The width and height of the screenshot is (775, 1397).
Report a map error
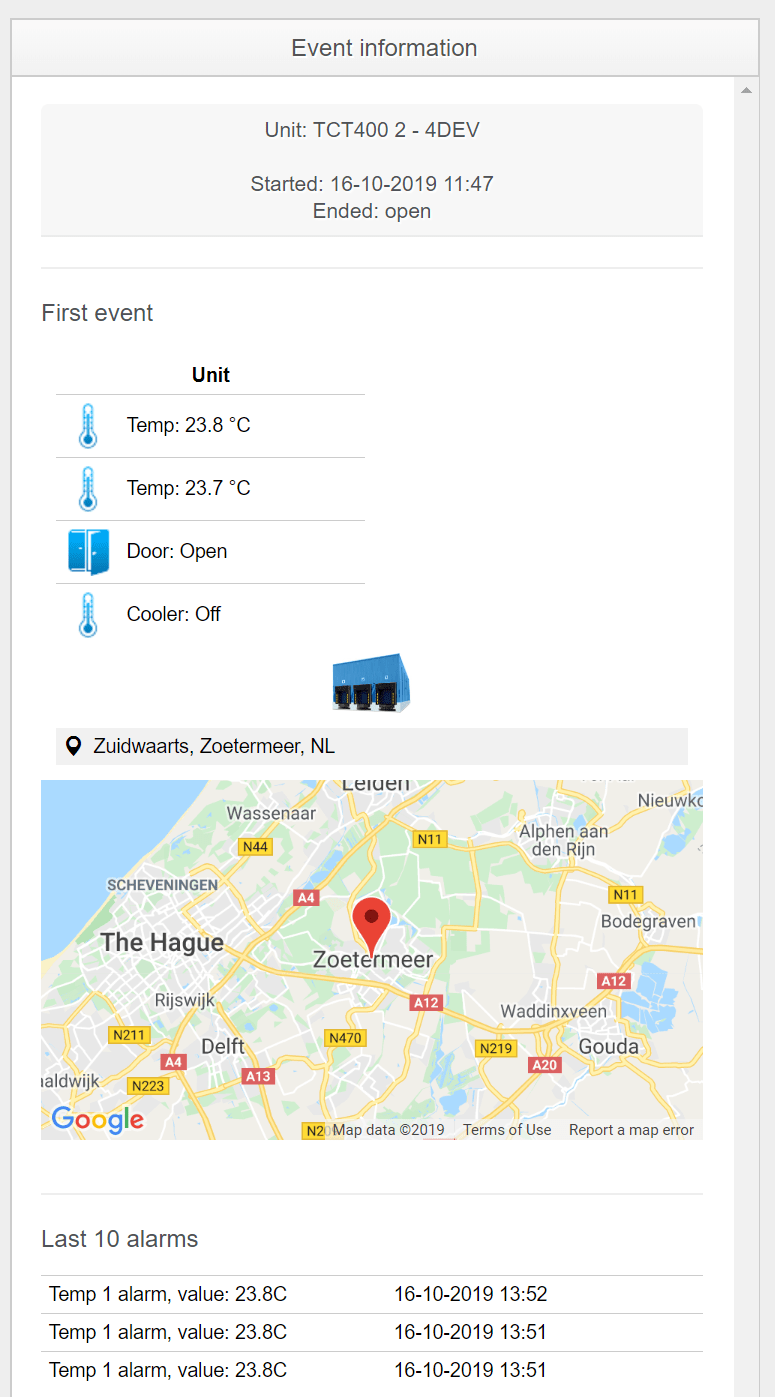pyautogui.click(x=631, y=1130)
